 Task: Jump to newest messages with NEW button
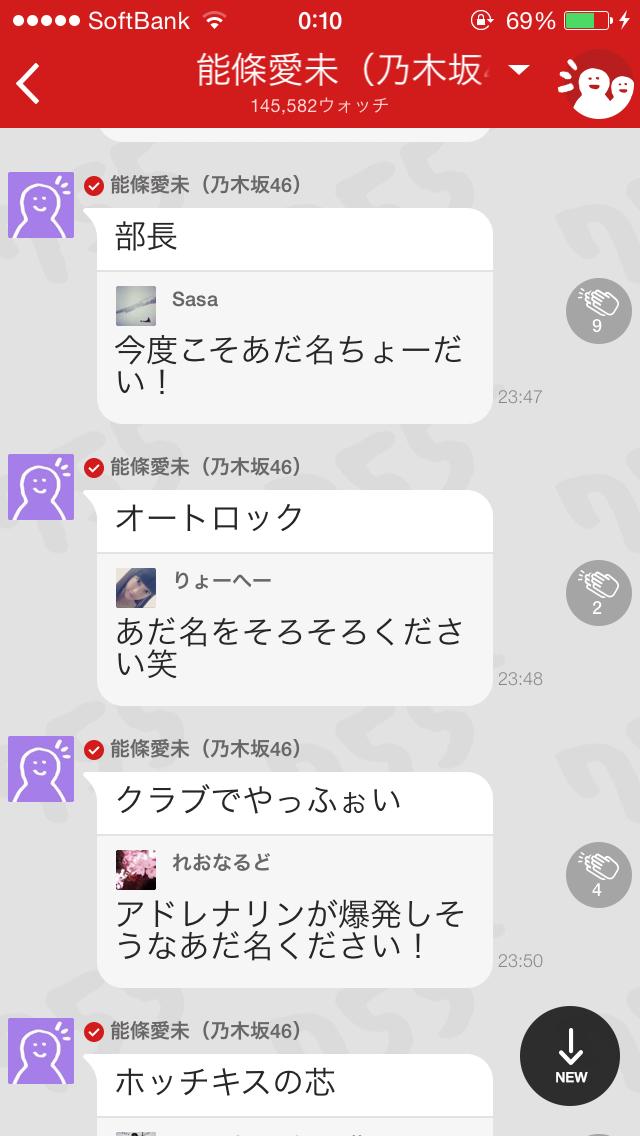point(571,1055)
